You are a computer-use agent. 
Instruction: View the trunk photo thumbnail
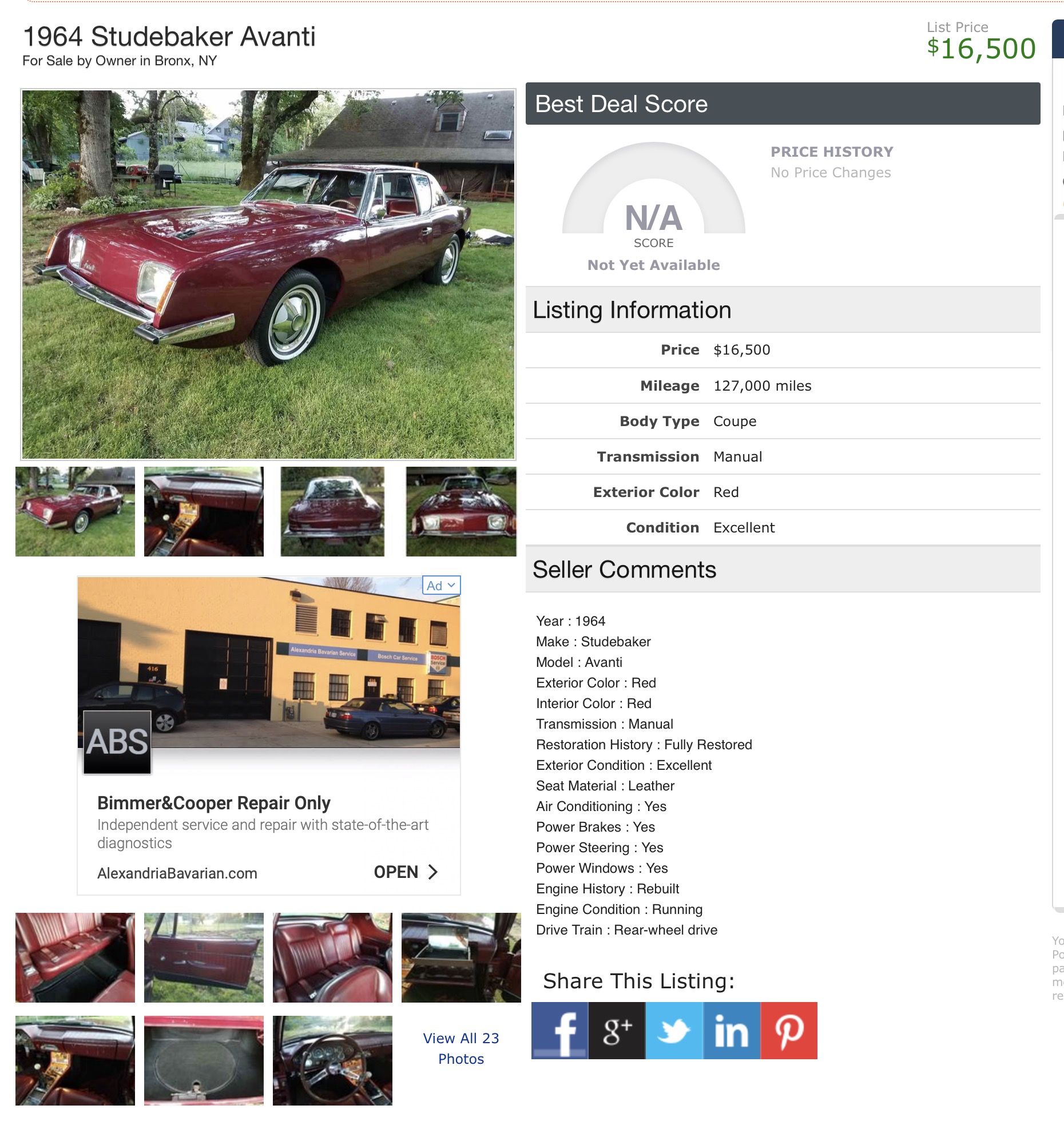coord(204,1060)
